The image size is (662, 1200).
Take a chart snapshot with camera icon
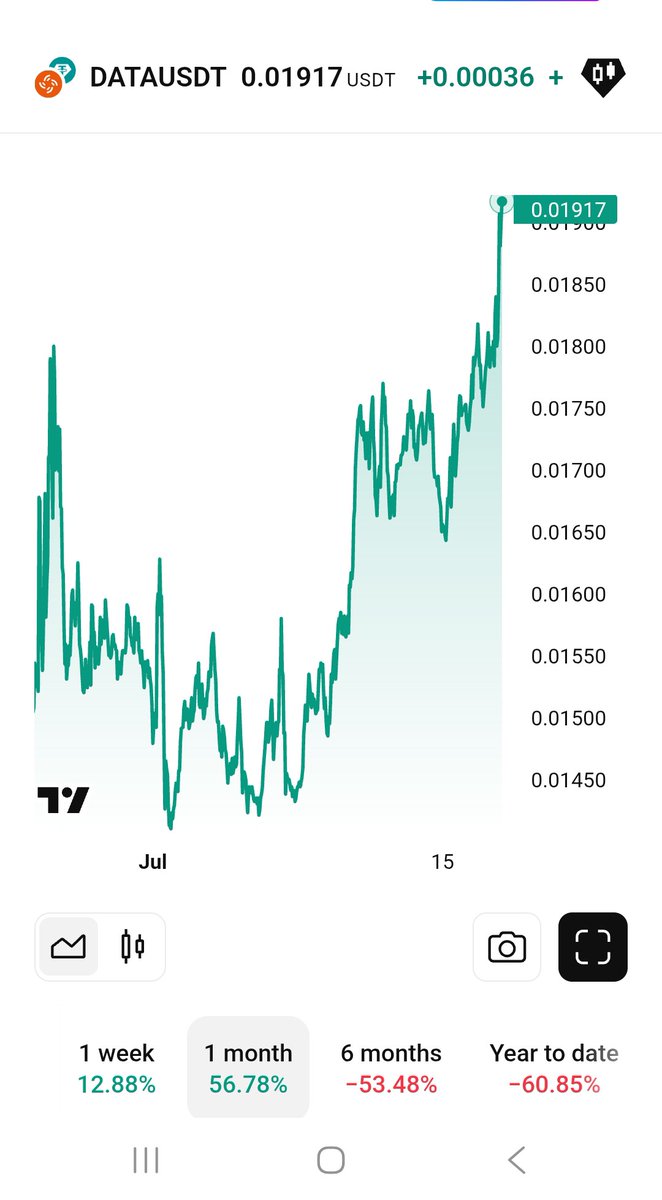[507, 947]
